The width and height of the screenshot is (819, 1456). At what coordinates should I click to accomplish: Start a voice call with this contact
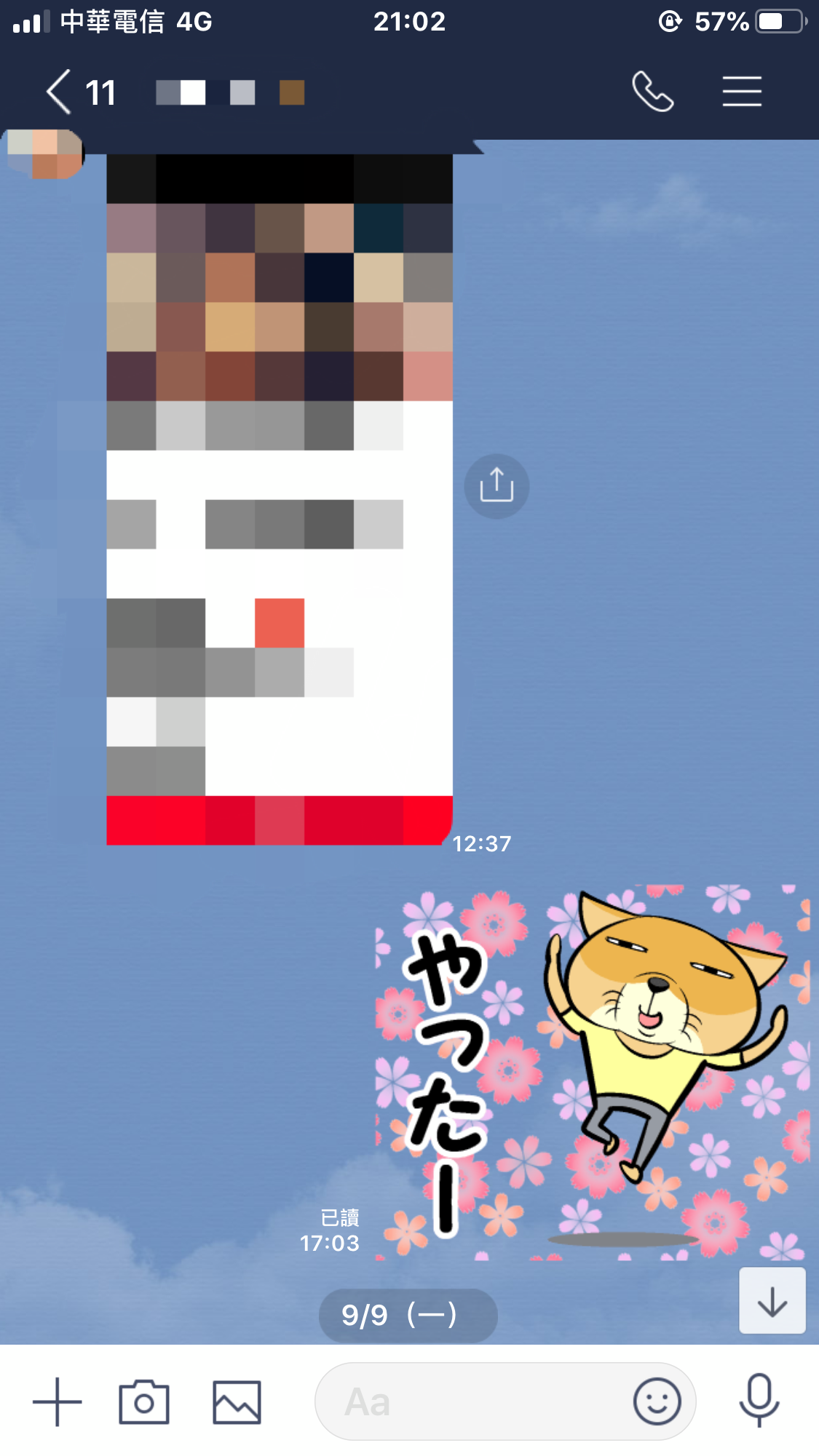[652, 92]
